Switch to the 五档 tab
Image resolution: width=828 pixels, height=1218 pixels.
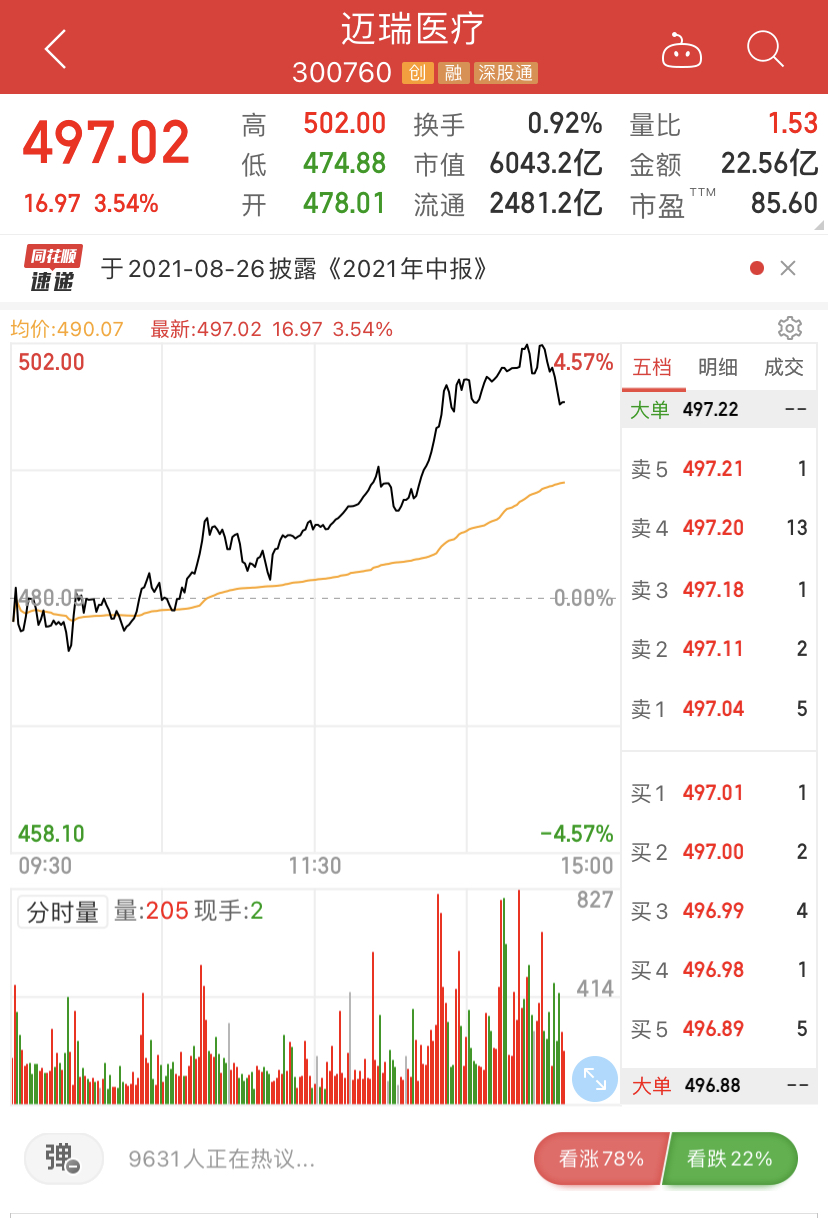[652, 367]
